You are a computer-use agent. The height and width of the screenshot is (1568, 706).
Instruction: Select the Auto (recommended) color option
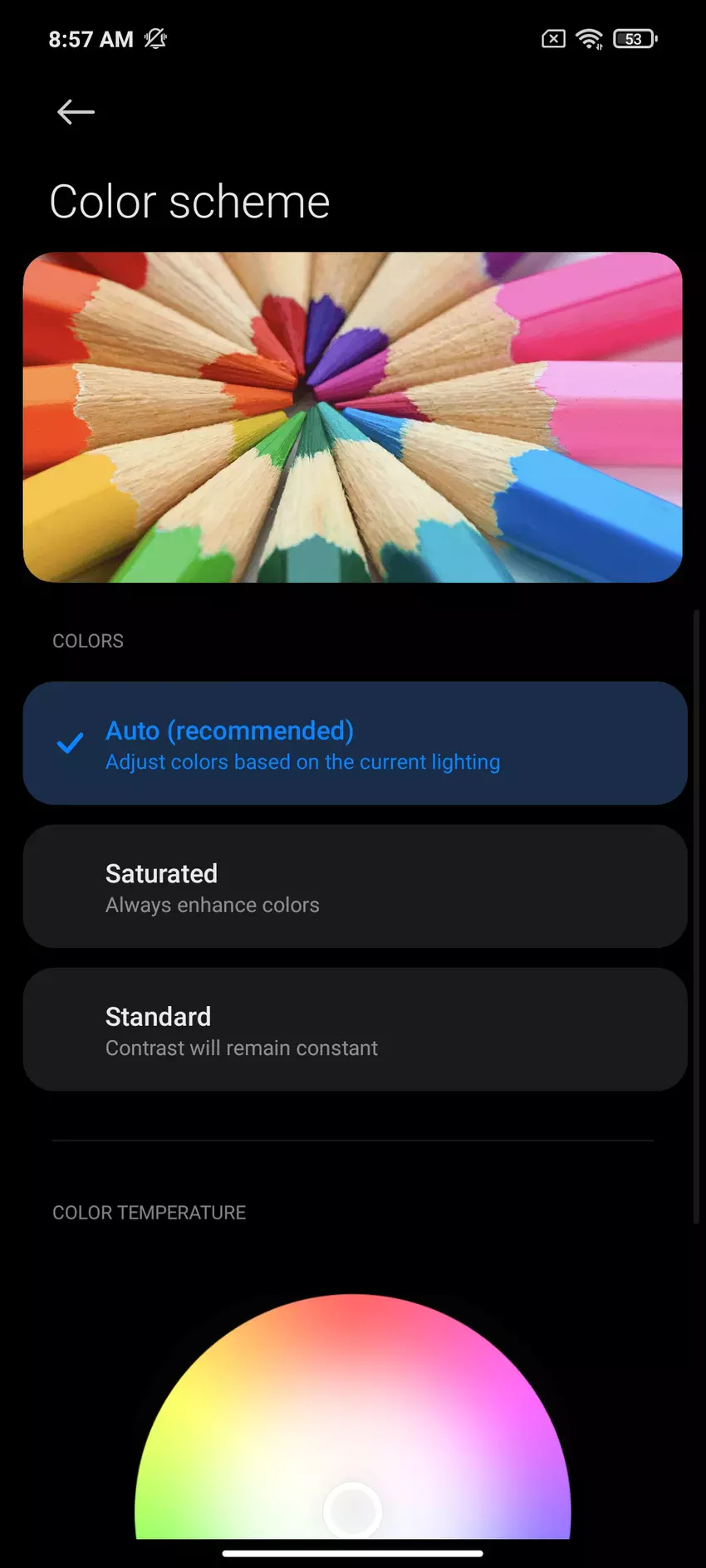(x=355, y=744)
